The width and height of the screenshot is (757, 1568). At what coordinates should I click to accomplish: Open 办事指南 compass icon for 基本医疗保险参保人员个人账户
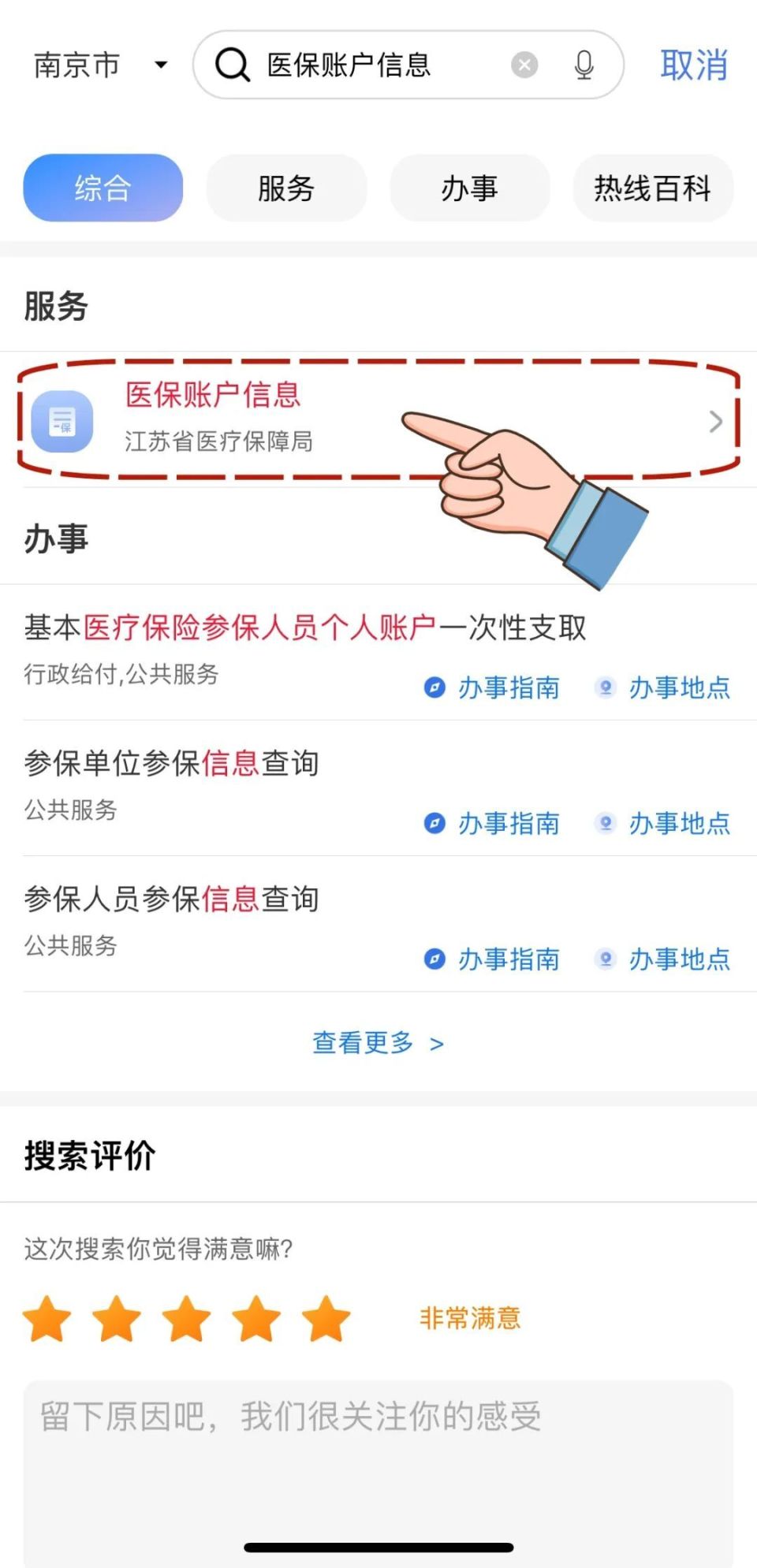click(x=434, y=687)
